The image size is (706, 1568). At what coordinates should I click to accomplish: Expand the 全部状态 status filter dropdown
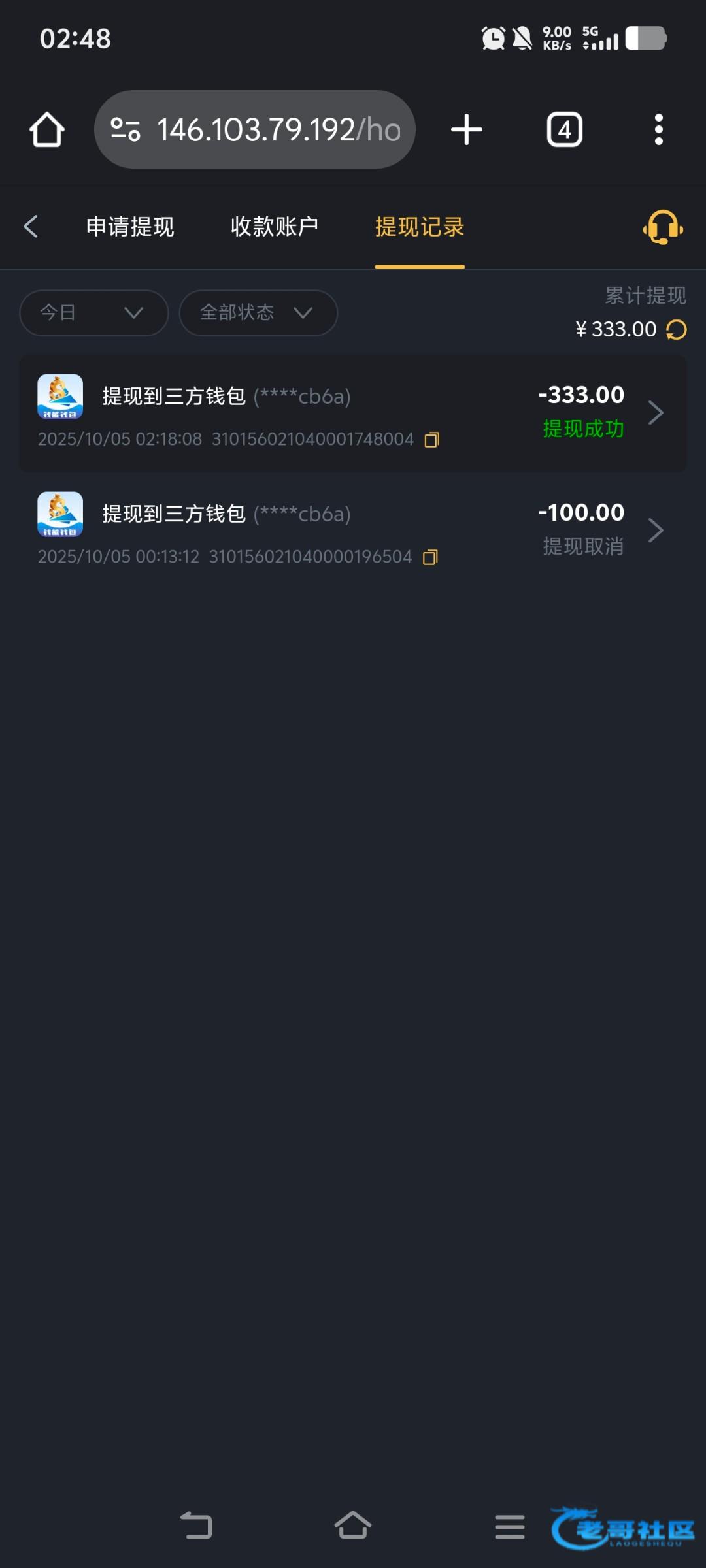(258, 313)
